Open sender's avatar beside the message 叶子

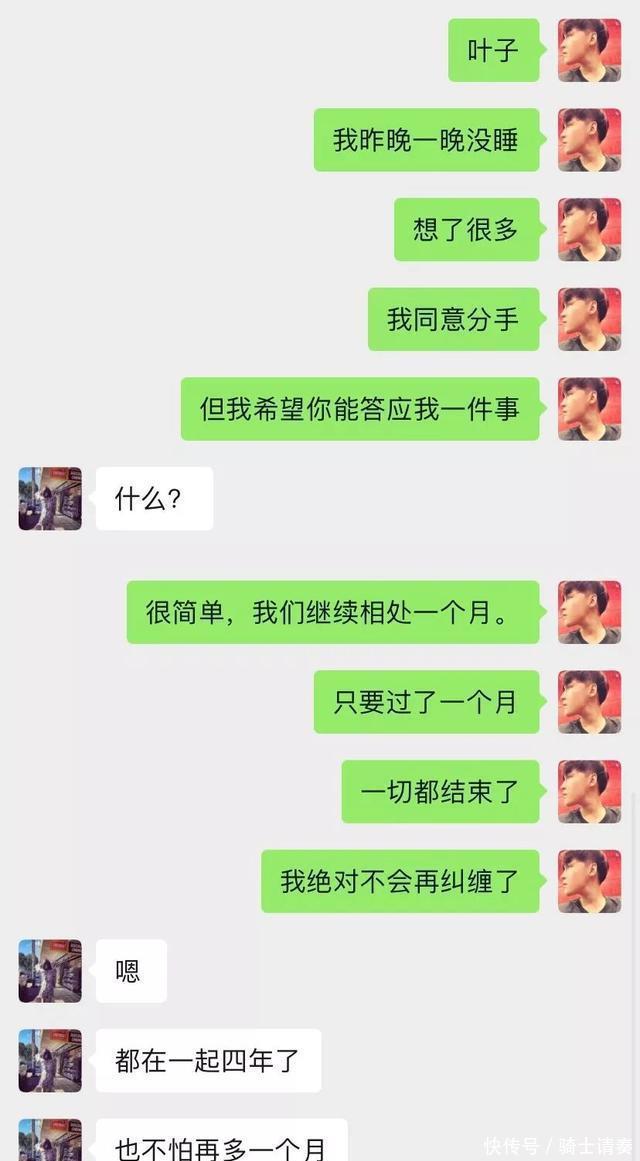pos(589,50)
